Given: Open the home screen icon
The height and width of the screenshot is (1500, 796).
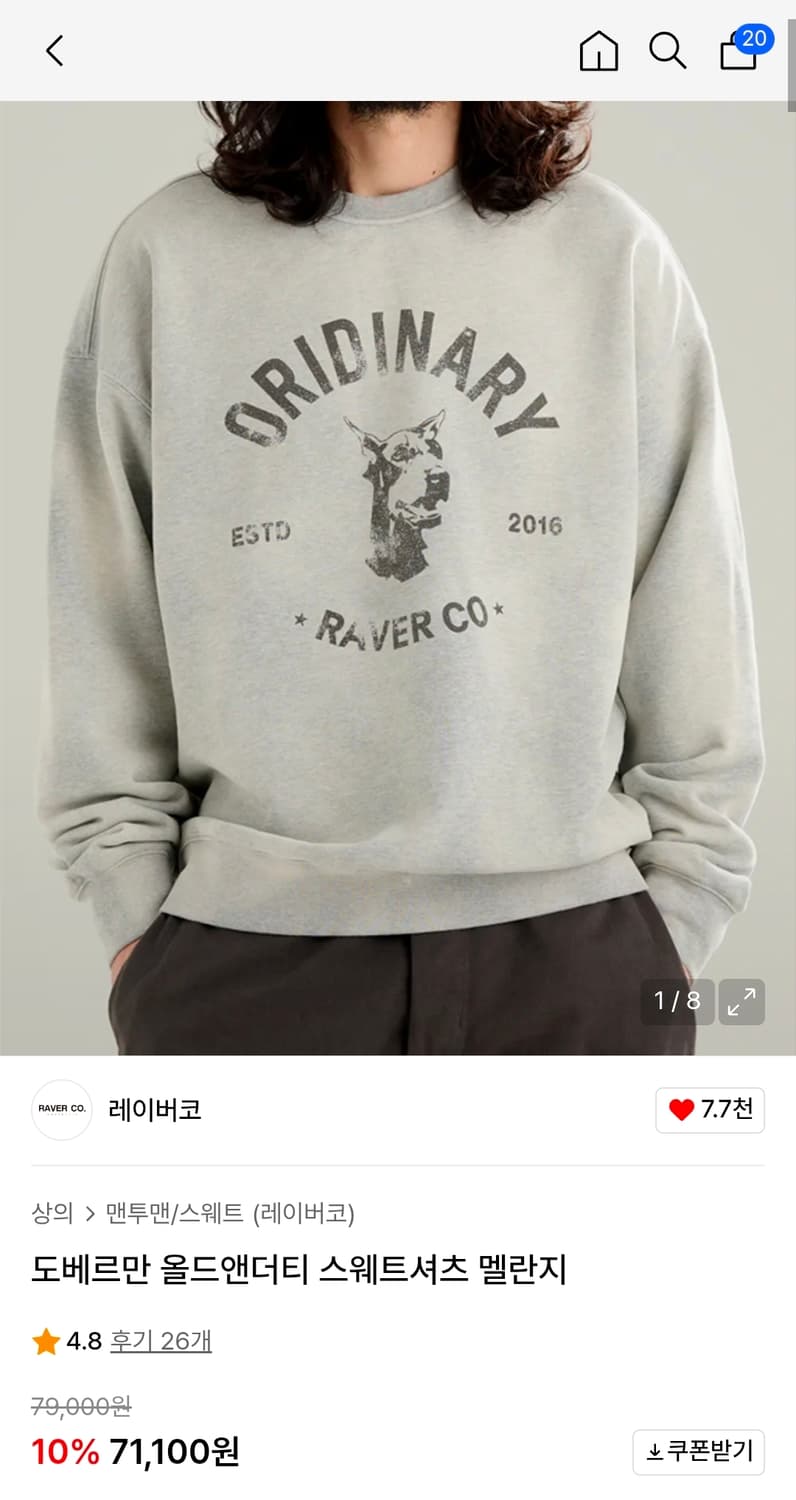Looking at the screenshot, I should click(598, 50).
